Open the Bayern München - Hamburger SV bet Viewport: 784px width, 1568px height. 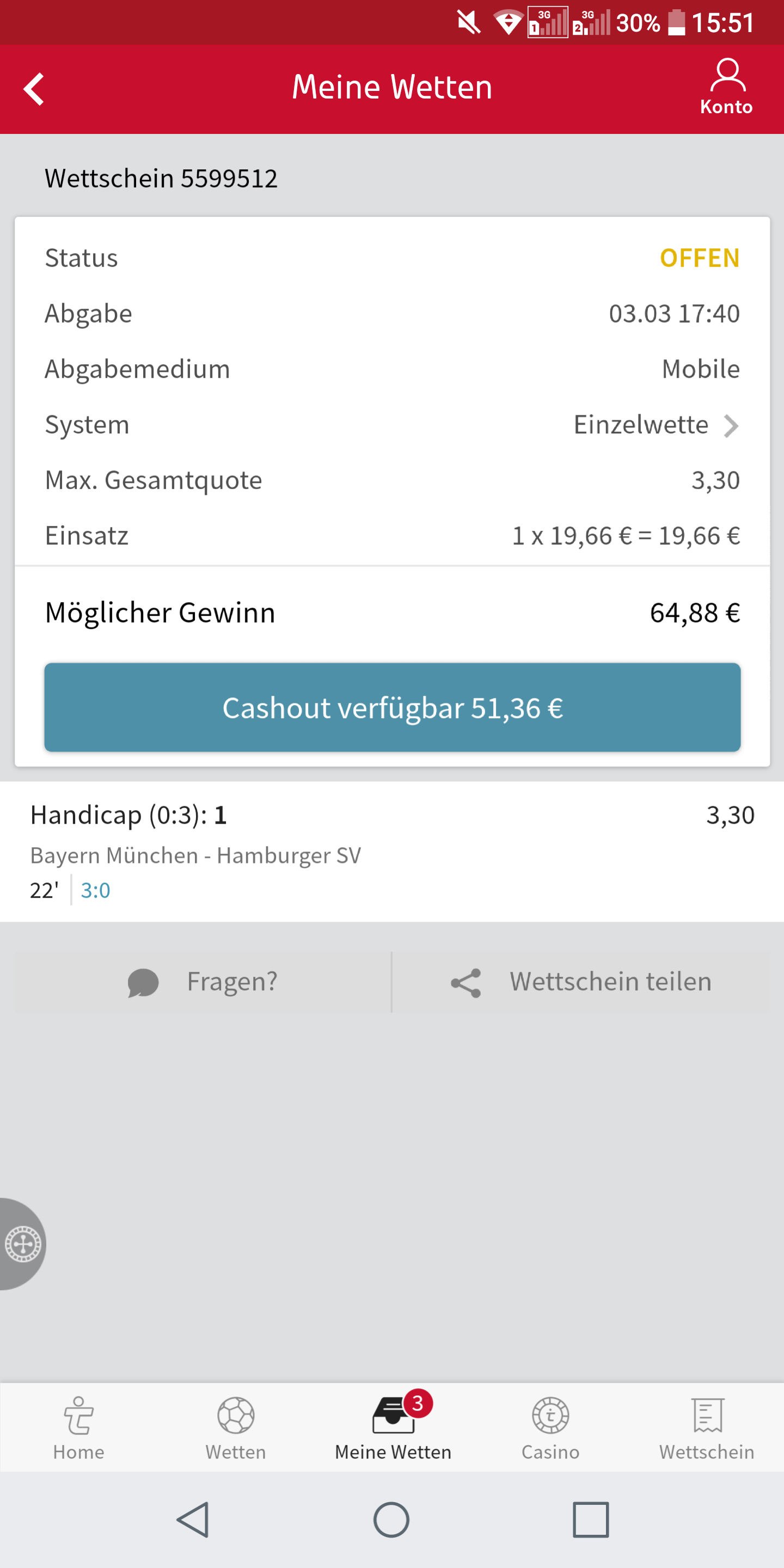click(x=392, y=852)
